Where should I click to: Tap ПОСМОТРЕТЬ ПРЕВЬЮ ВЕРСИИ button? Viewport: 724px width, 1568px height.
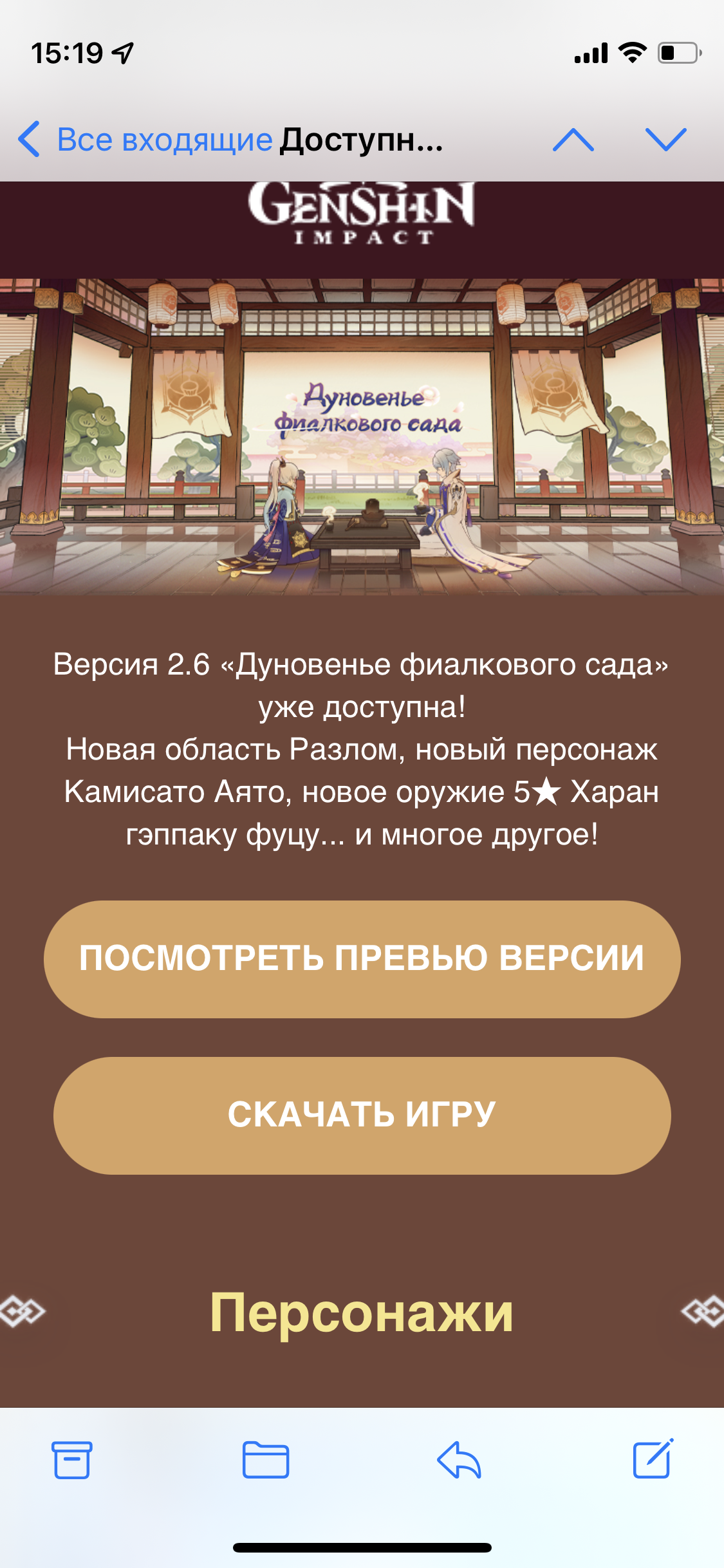tap(362, 958)
